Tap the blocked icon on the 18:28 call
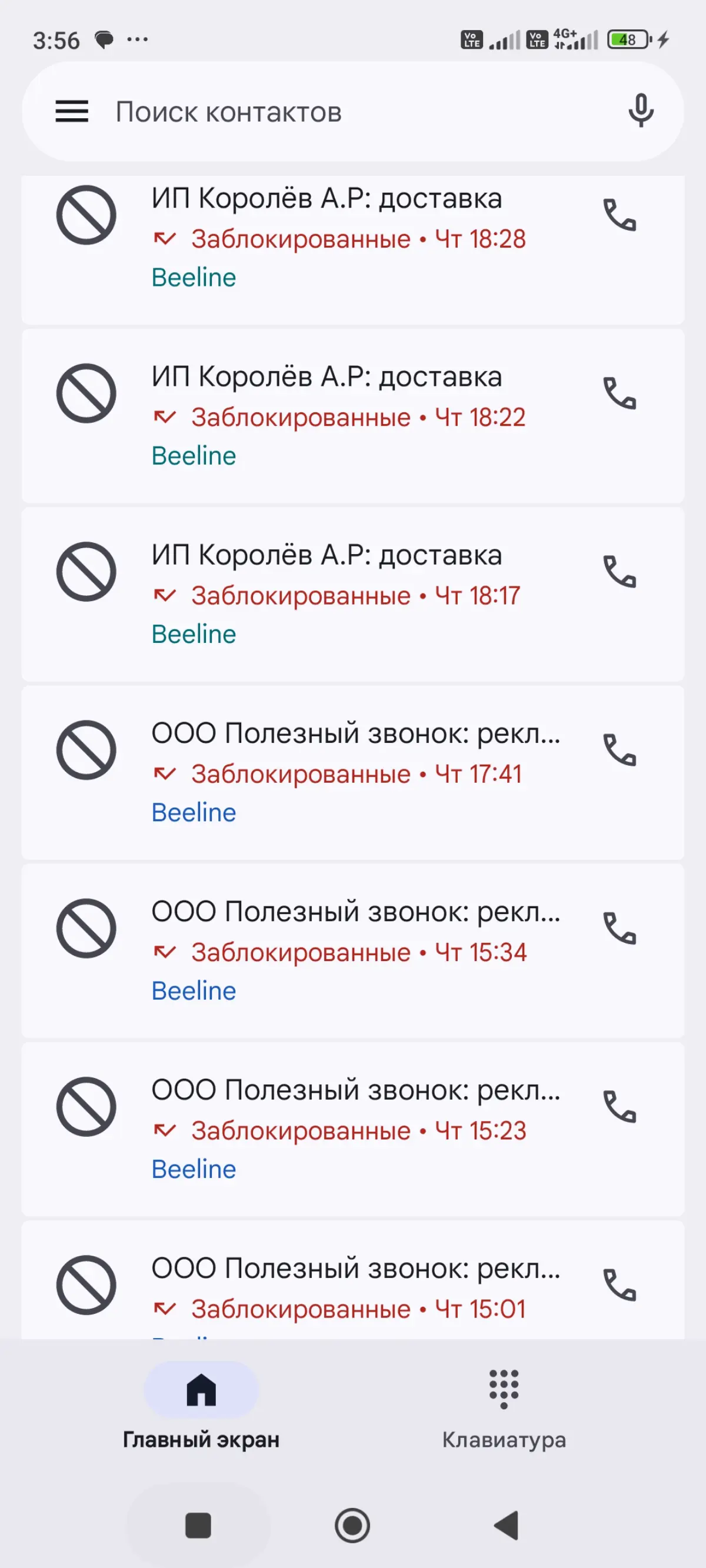The width and height of the screenshot is (706, 1568). [86, 214]
